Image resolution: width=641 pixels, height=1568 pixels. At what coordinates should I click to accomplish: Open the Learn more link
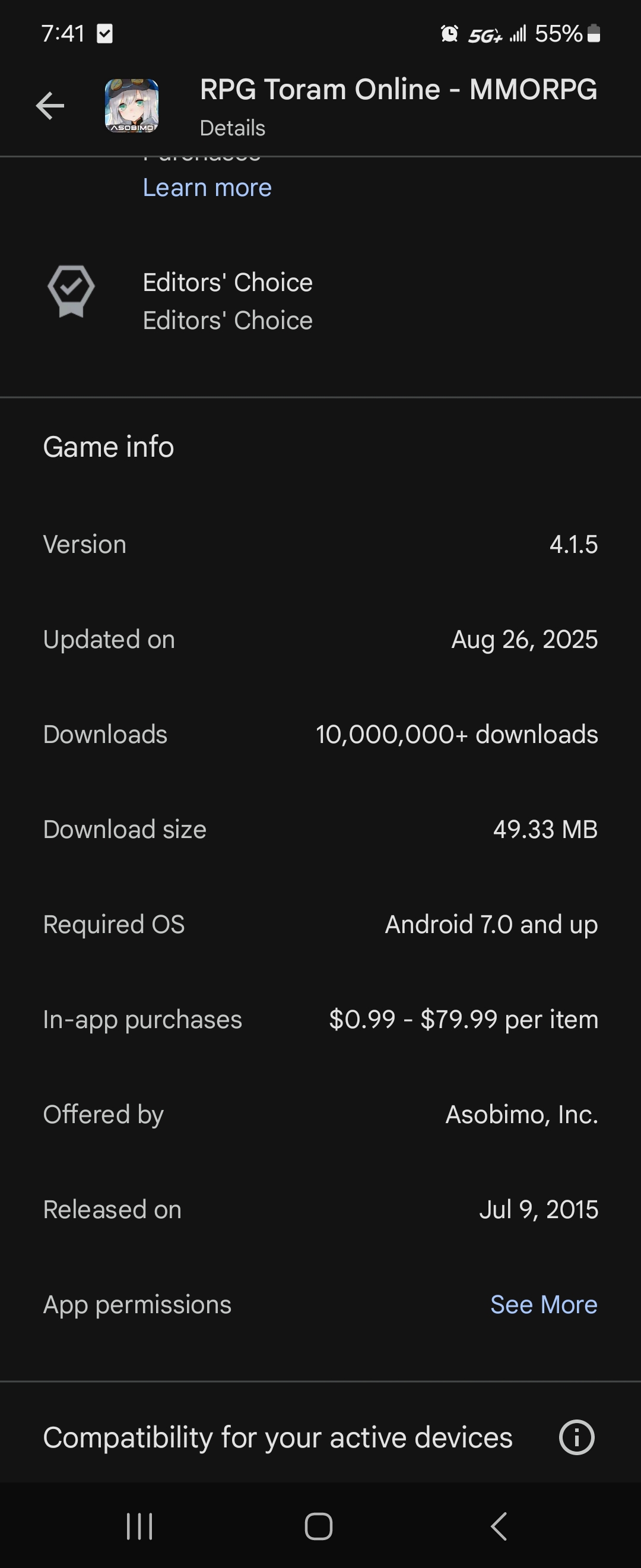pos(207,188)
